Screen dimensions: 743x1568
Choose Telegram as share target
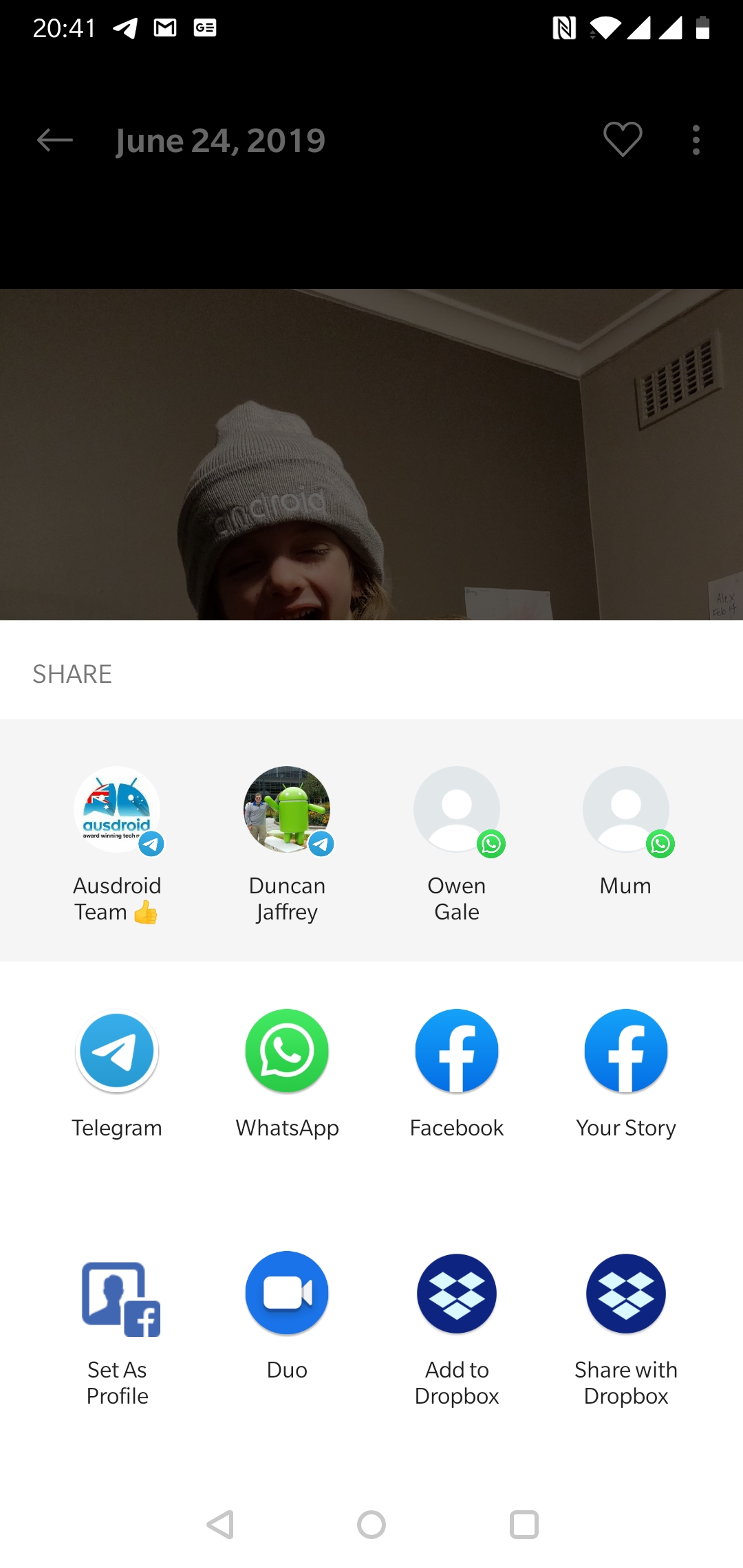pos(117,1074)
